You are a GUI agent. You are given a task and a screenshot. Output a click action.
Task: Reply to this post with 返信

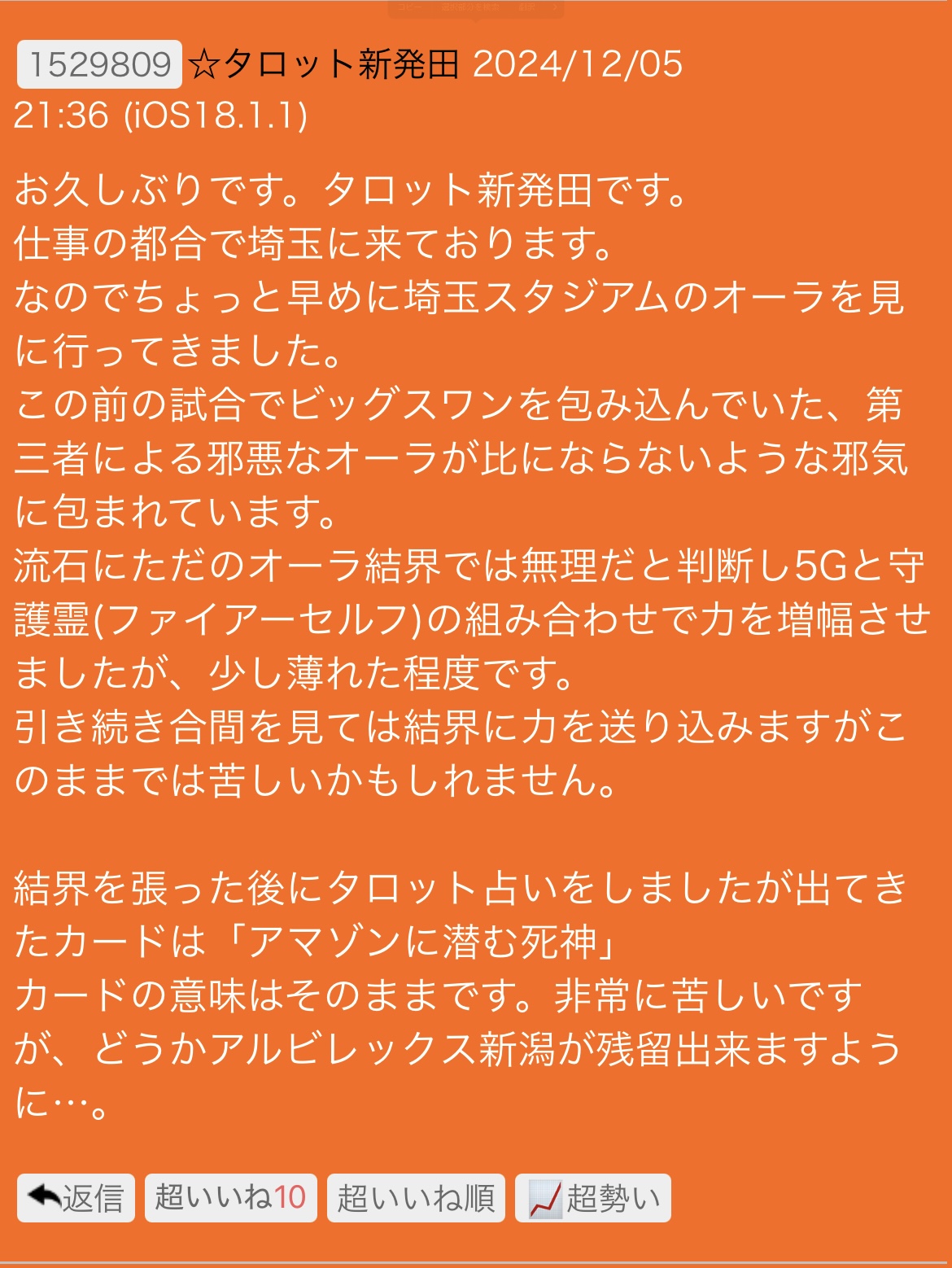(x=76, y=1198)
